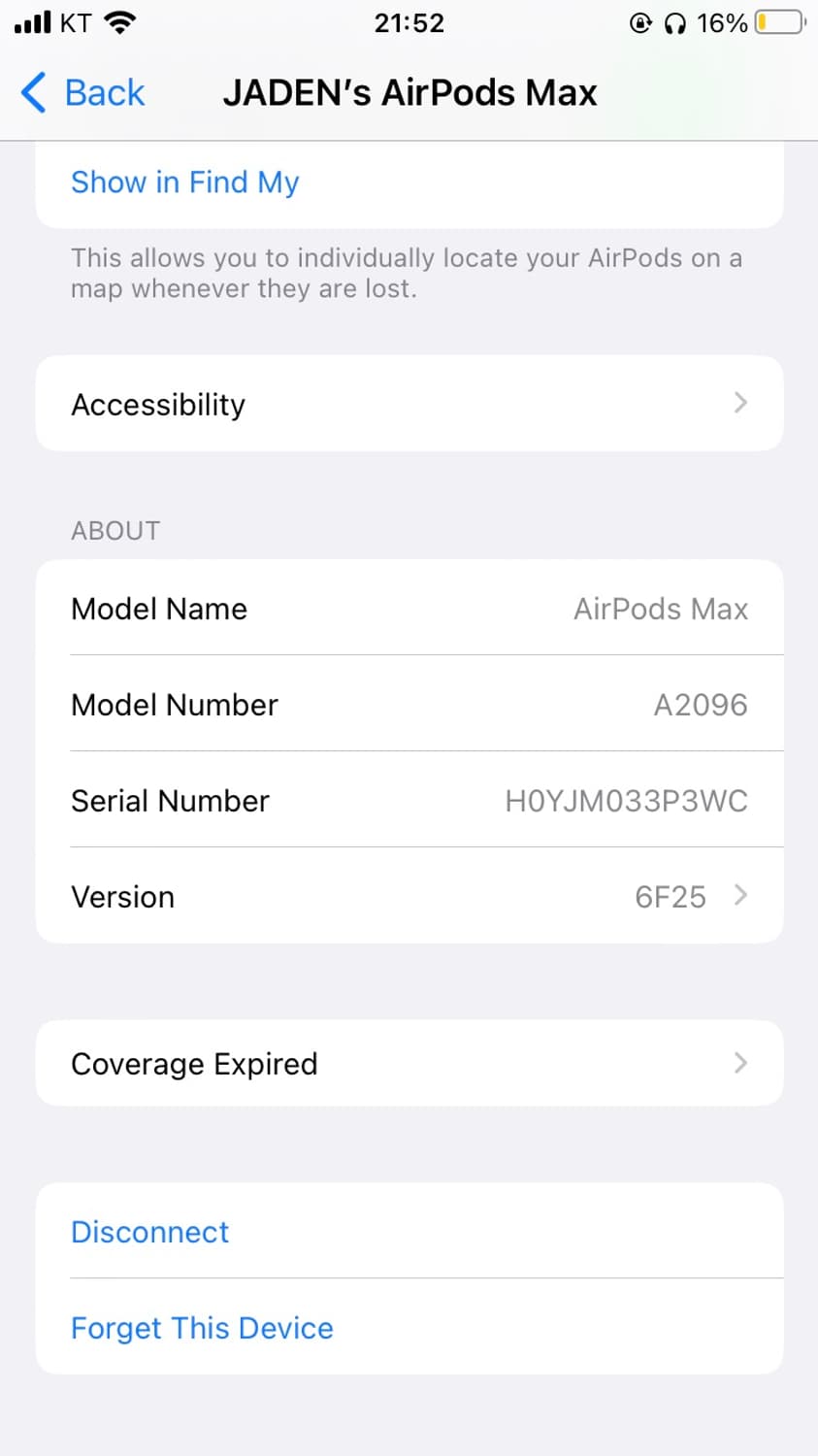Expand the Accessibility settings row
The width and height of the screenshot is (818, 1456).
(409, 404)
